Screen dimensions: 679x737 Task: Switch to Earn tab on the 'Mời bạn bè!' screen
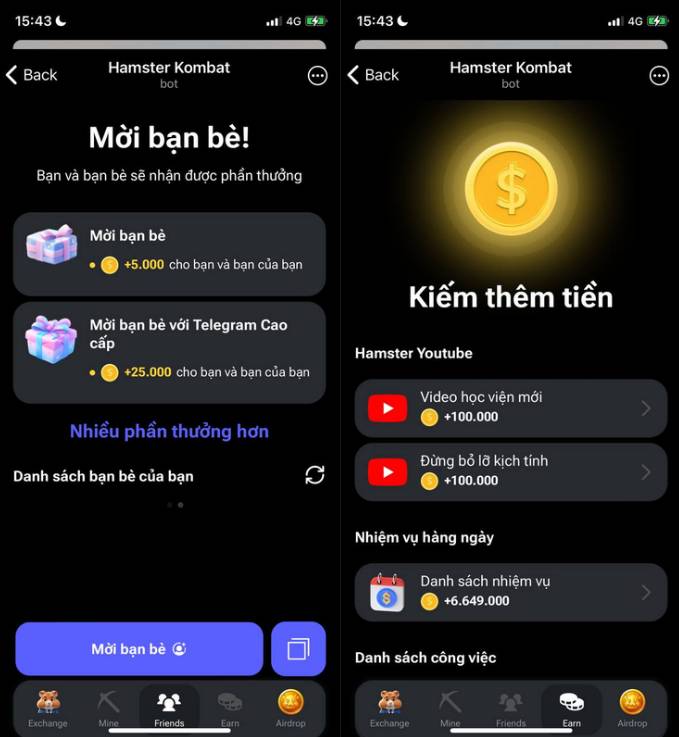click(230, 708)
